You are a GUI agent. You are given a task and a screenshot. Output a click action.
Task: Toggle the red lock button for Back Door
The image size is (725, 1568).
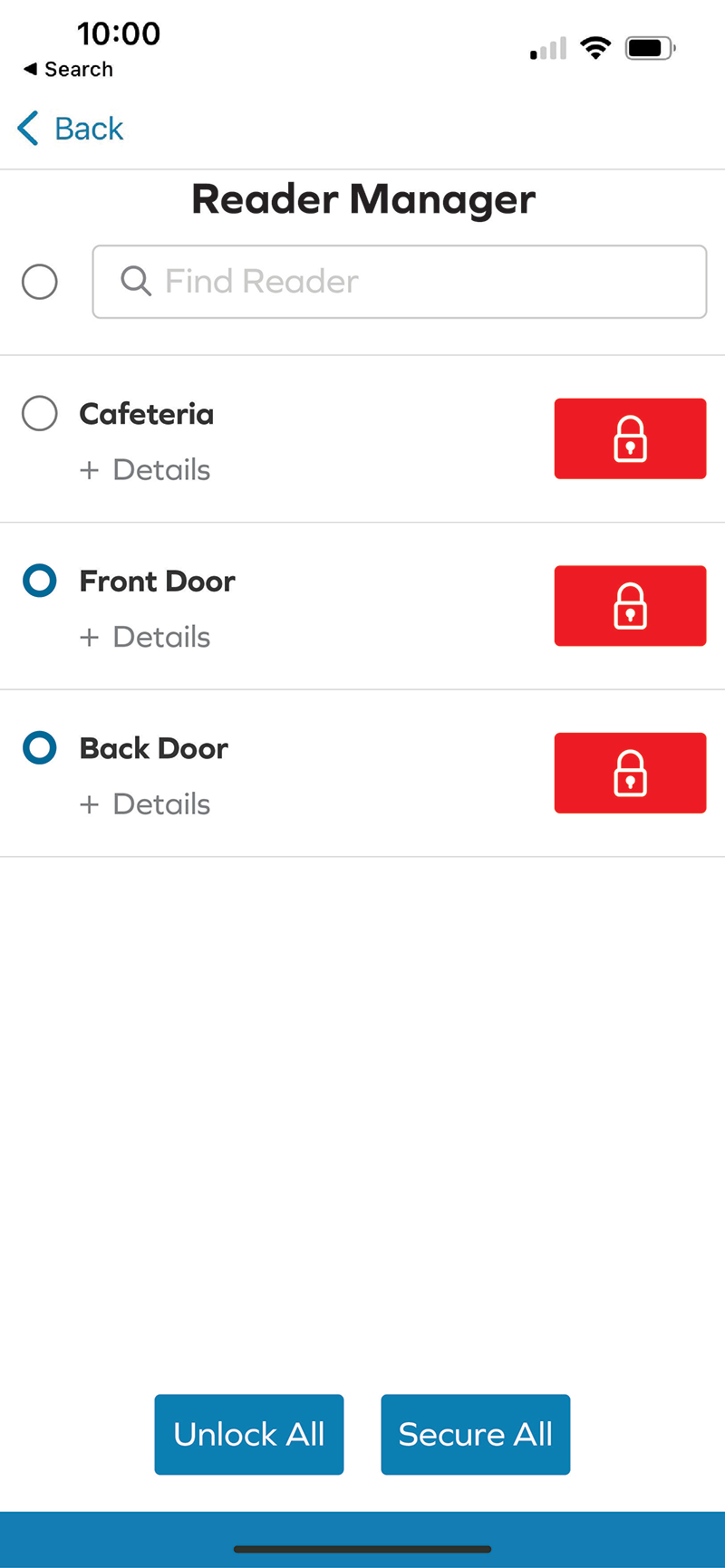630,773
